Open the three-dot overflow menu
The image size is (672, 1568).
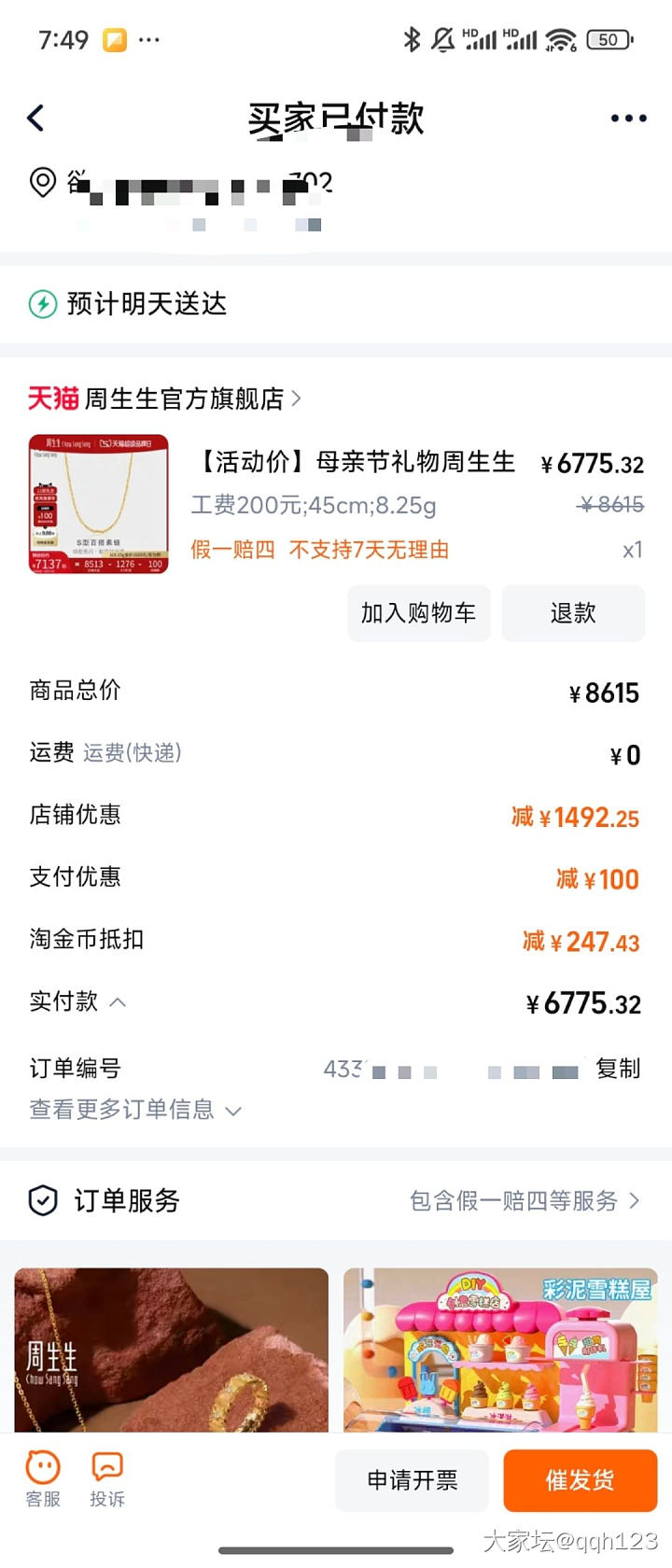(x=628, y=119)
